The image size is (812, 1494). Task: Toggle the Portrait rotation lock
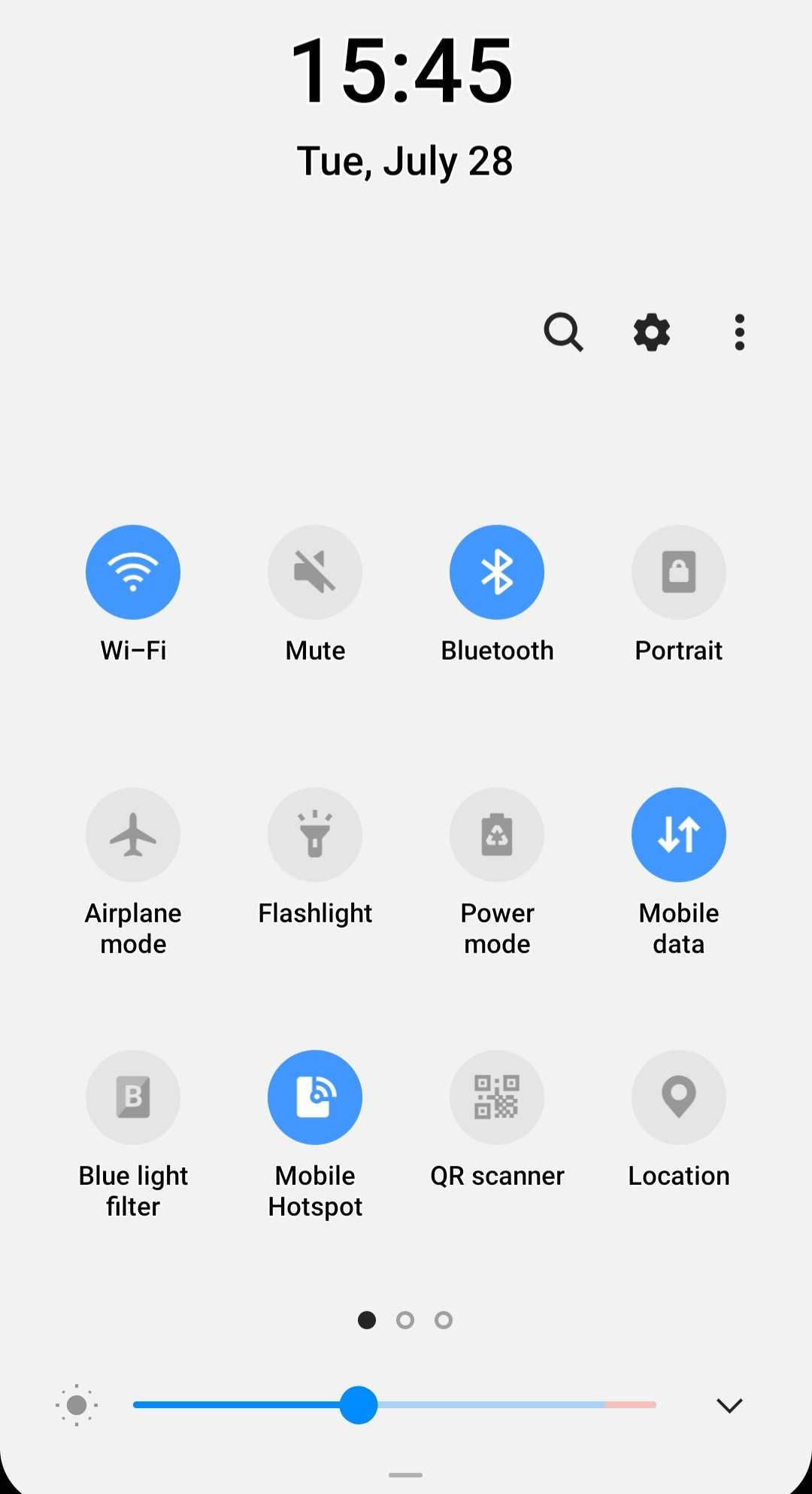coord(679,572)
